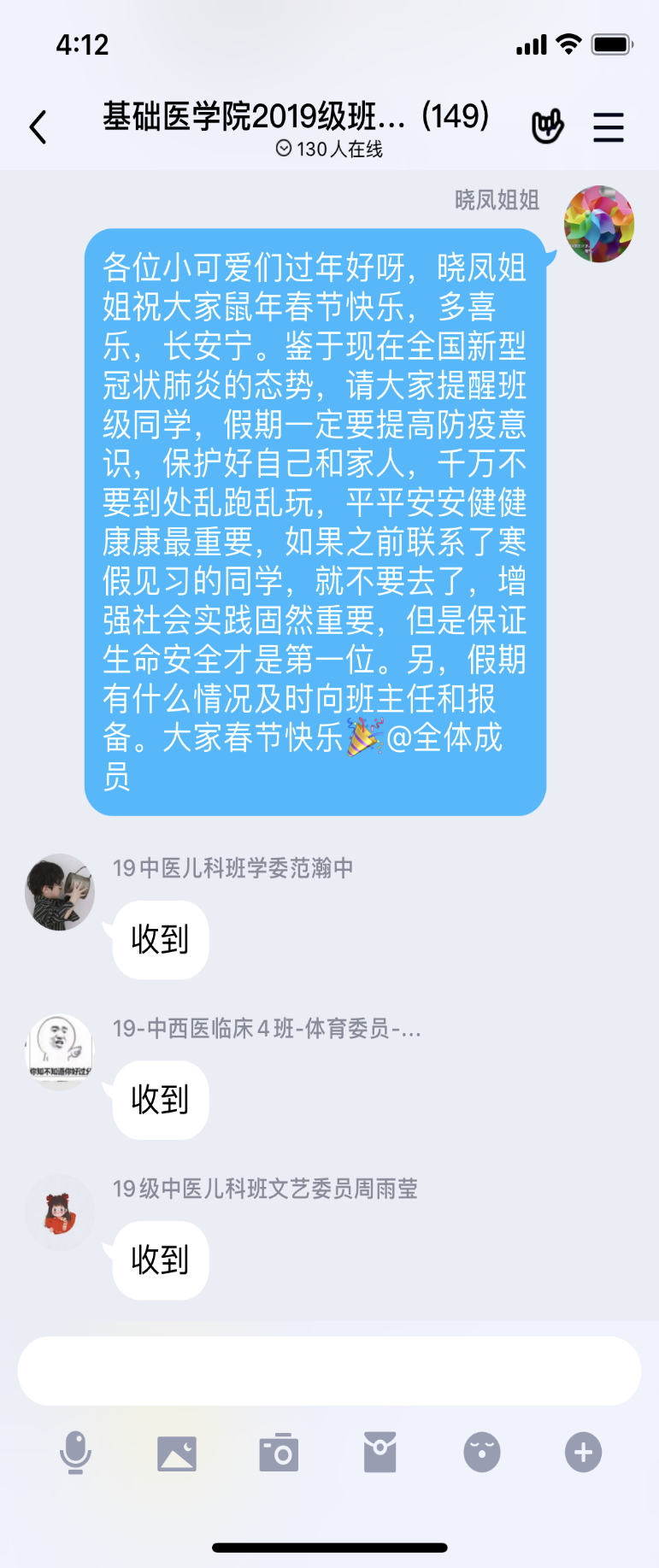
Task: Tap the message text input field
Action: coord(329,1371)
